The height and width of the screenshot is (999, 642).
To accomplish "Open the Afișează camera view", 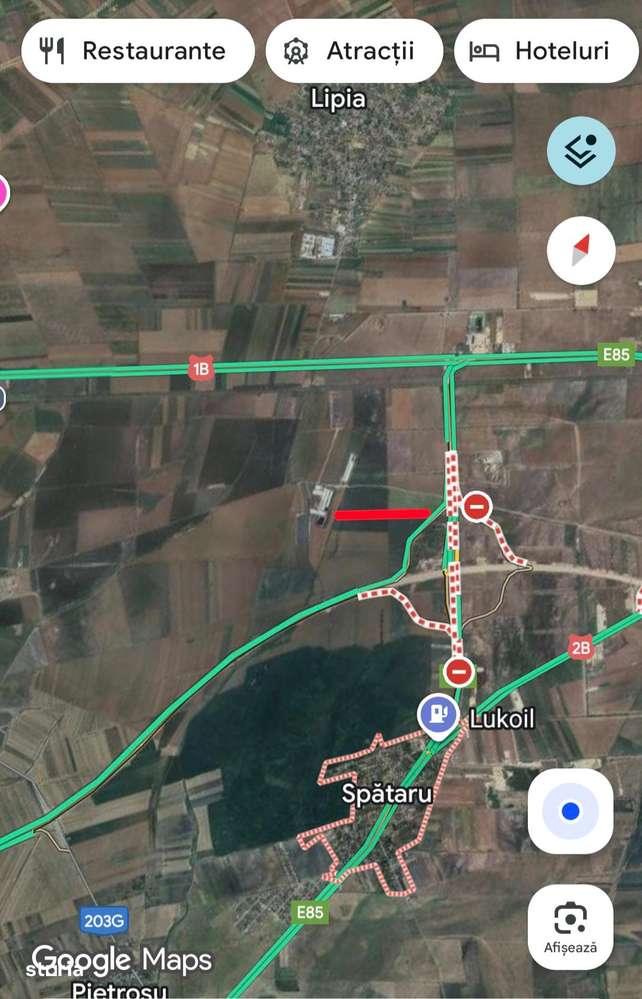I will 570,926.
